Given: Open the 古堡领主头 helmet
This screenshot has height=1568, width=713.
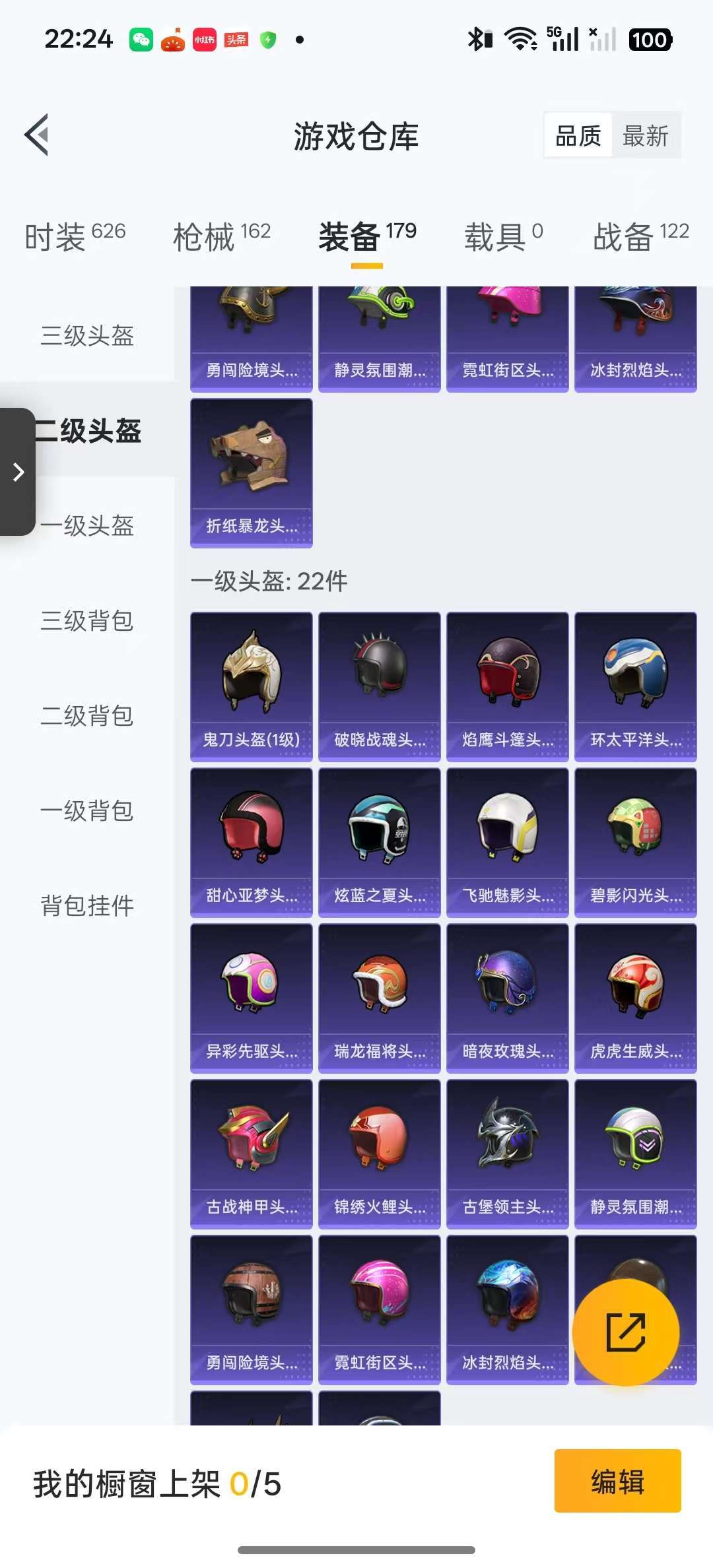Looking at the screenshot, I should [x=507, y=1154].
